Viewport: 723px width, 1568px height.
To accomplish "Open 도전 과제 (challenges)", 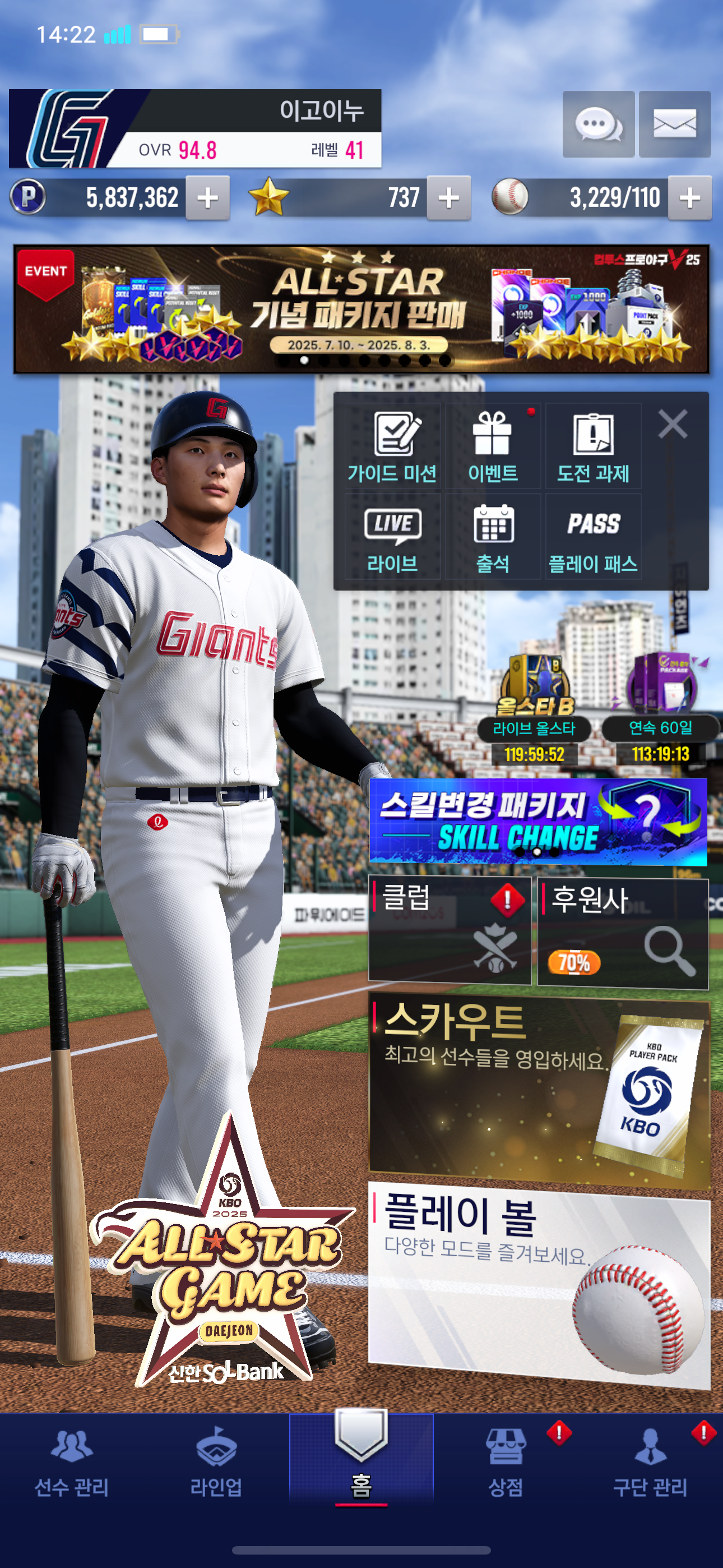I will 593,447.
